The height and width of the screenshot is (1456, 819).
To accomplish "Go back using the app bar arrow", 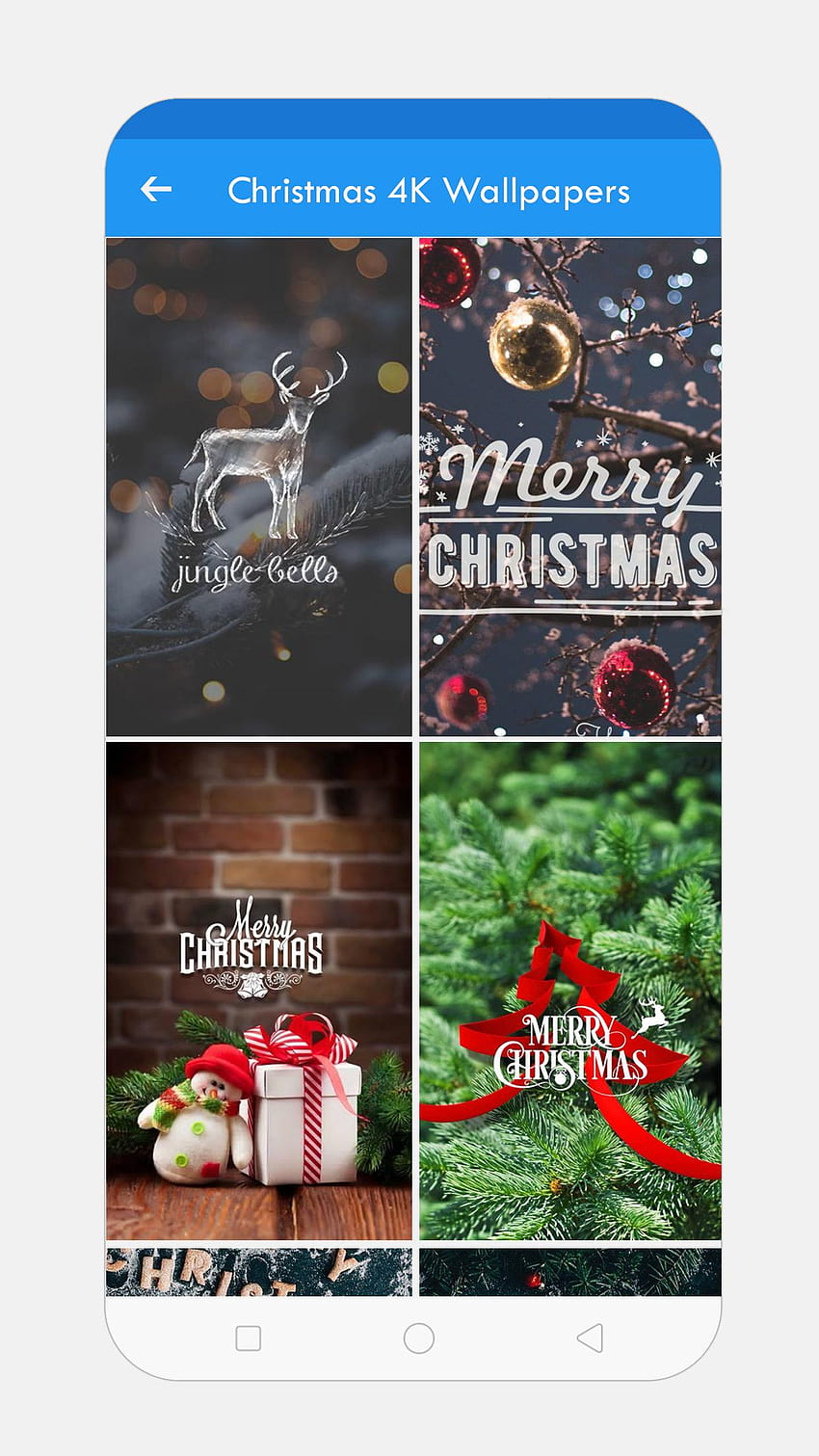I will 156,190.
